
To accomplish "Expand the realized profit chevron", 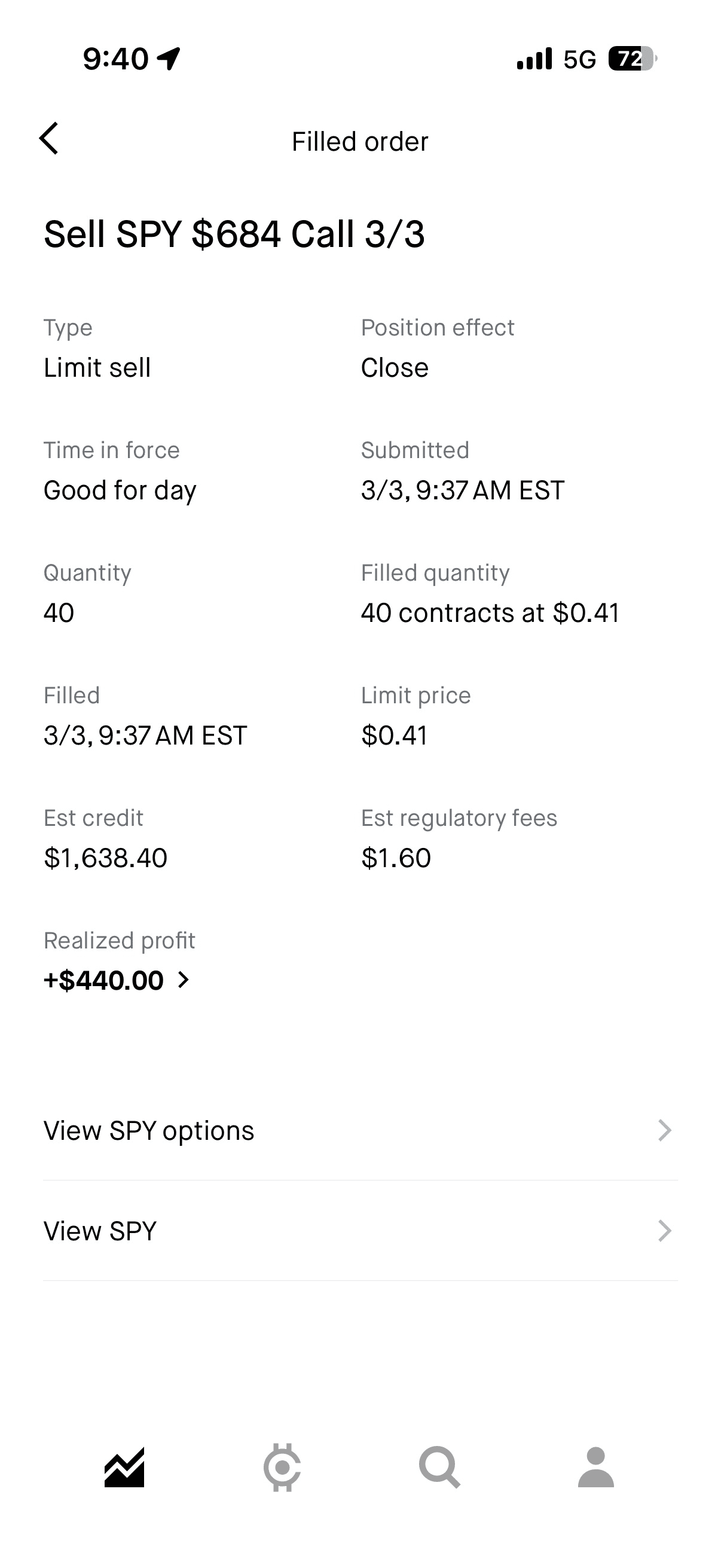I will (x=184, y=980).
